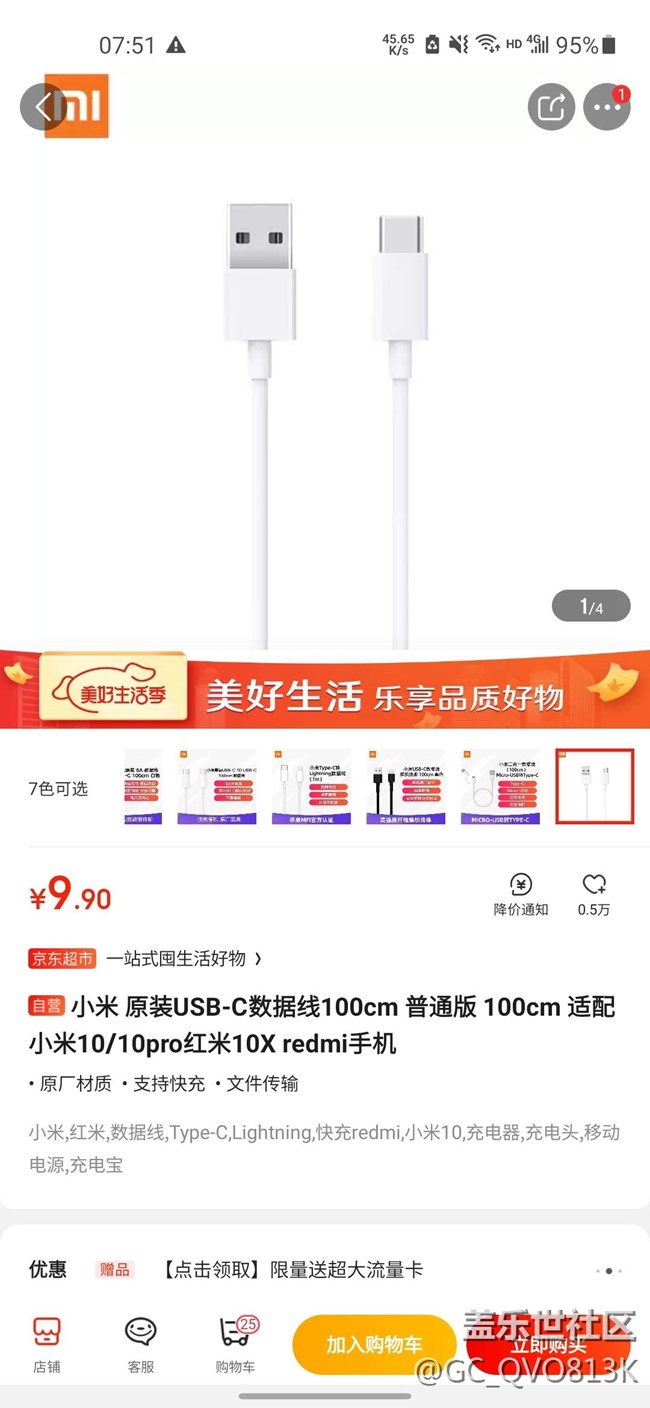The width and height of the screenshot is (650, 1408).
Task: Claim the 限量送超大流量卡 gift offer
Action: coord(291,1270)
